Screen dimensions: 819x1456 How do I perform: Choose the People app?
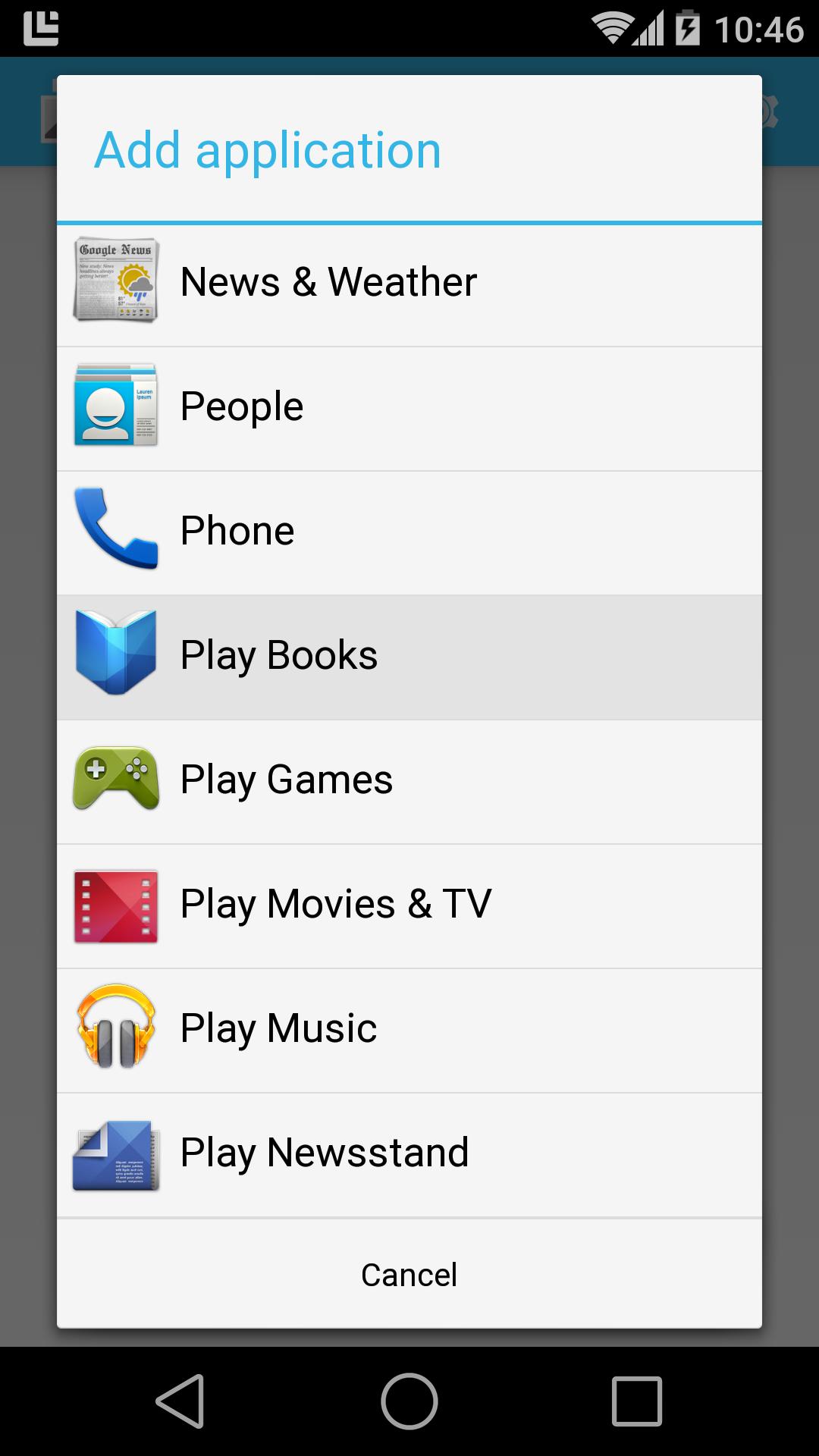(x=409, y=407)
